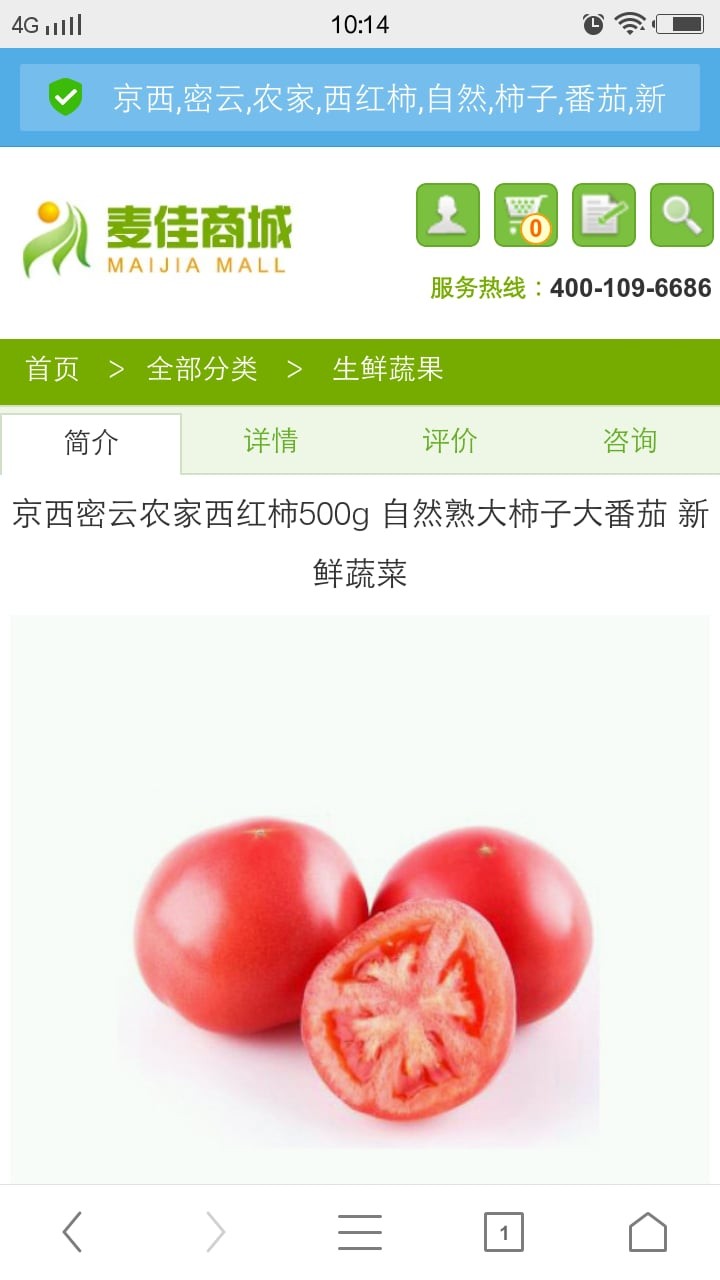Open the user account icon
The width and height of the screenshot is (720, 1280).
(447, 214)
